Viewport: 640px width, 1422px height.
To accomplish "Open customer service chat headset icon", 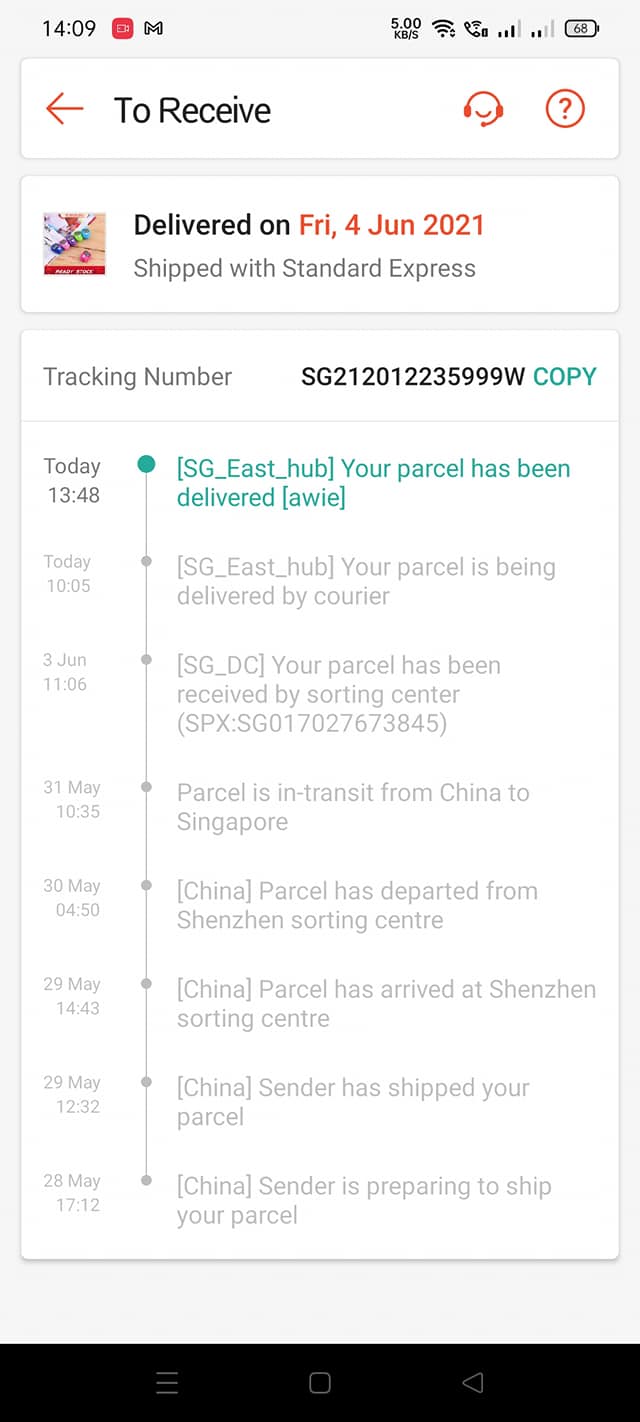I will click(483, 109).
